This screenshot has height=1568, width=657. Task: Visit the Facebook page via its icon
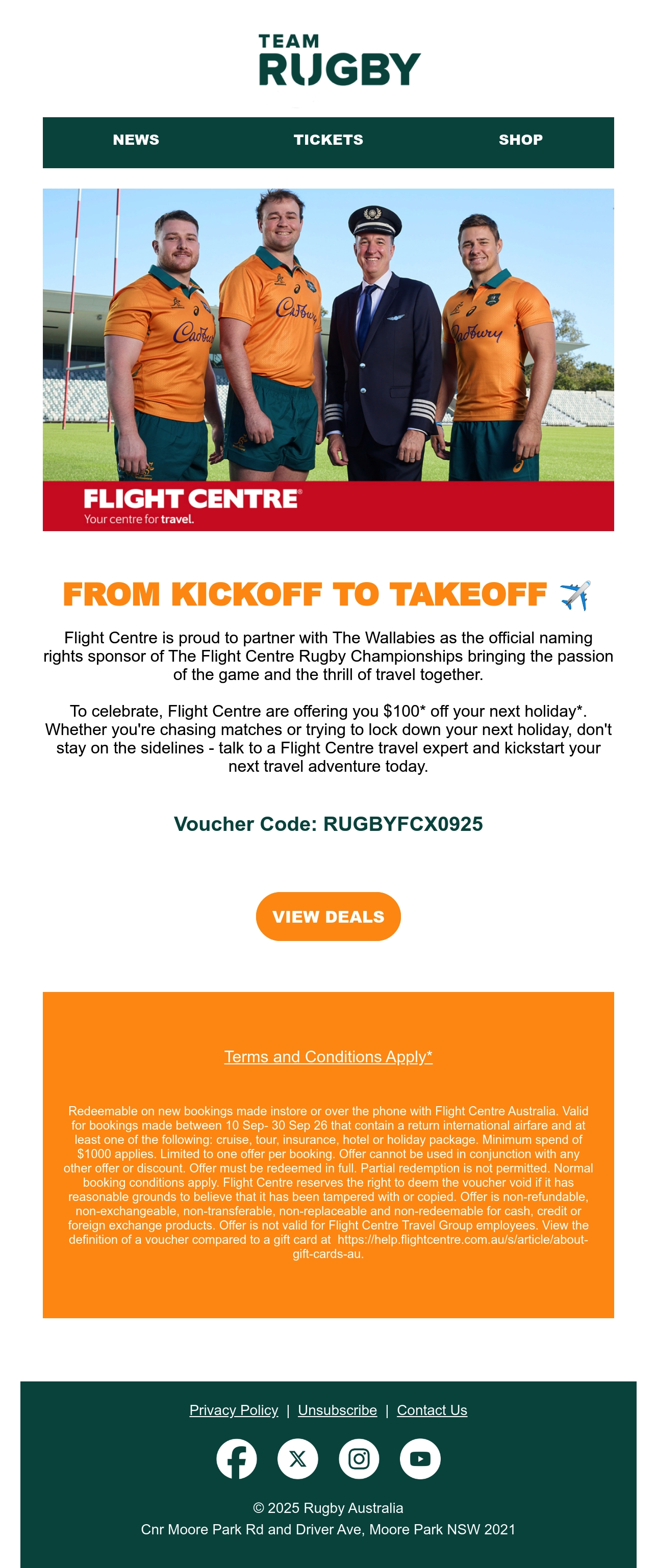coord(236,1458)
